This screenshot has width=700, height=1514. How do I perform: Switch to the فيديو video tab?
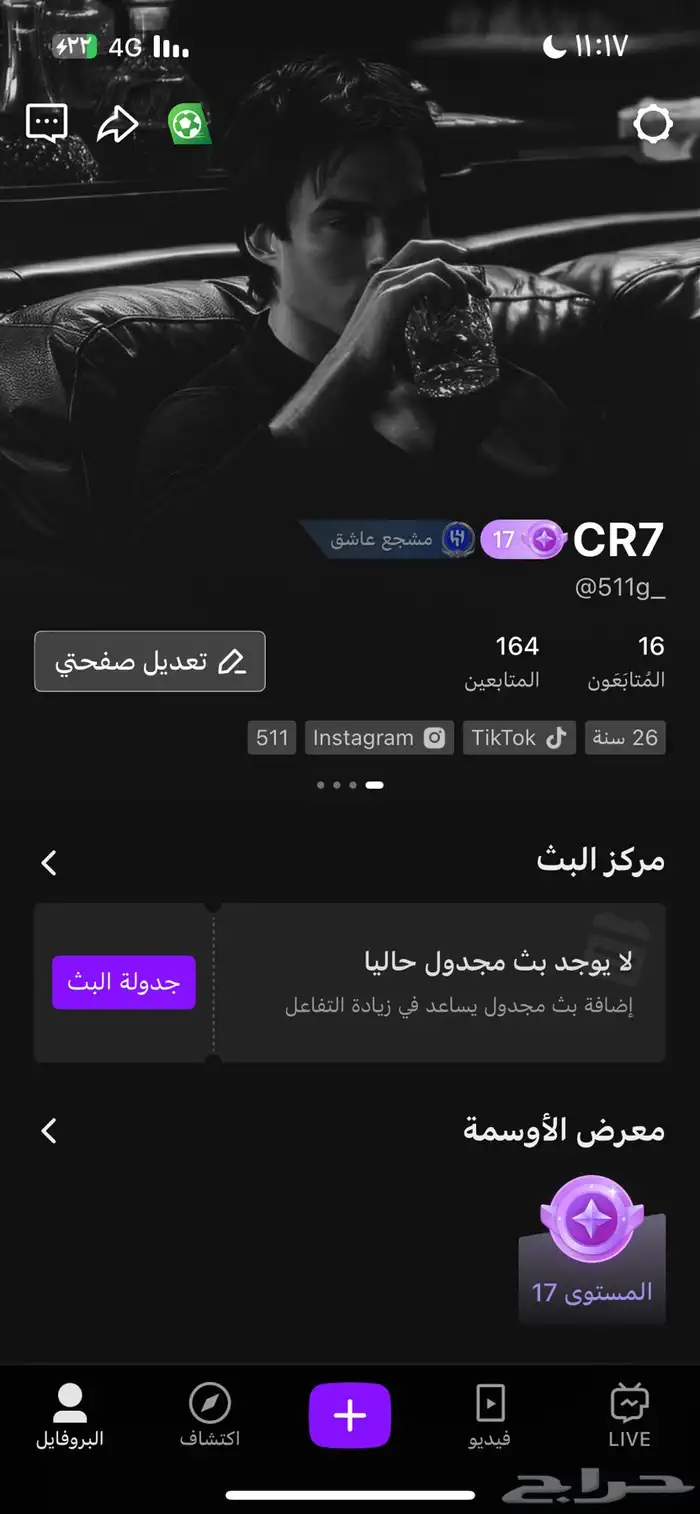[490, 1416]
